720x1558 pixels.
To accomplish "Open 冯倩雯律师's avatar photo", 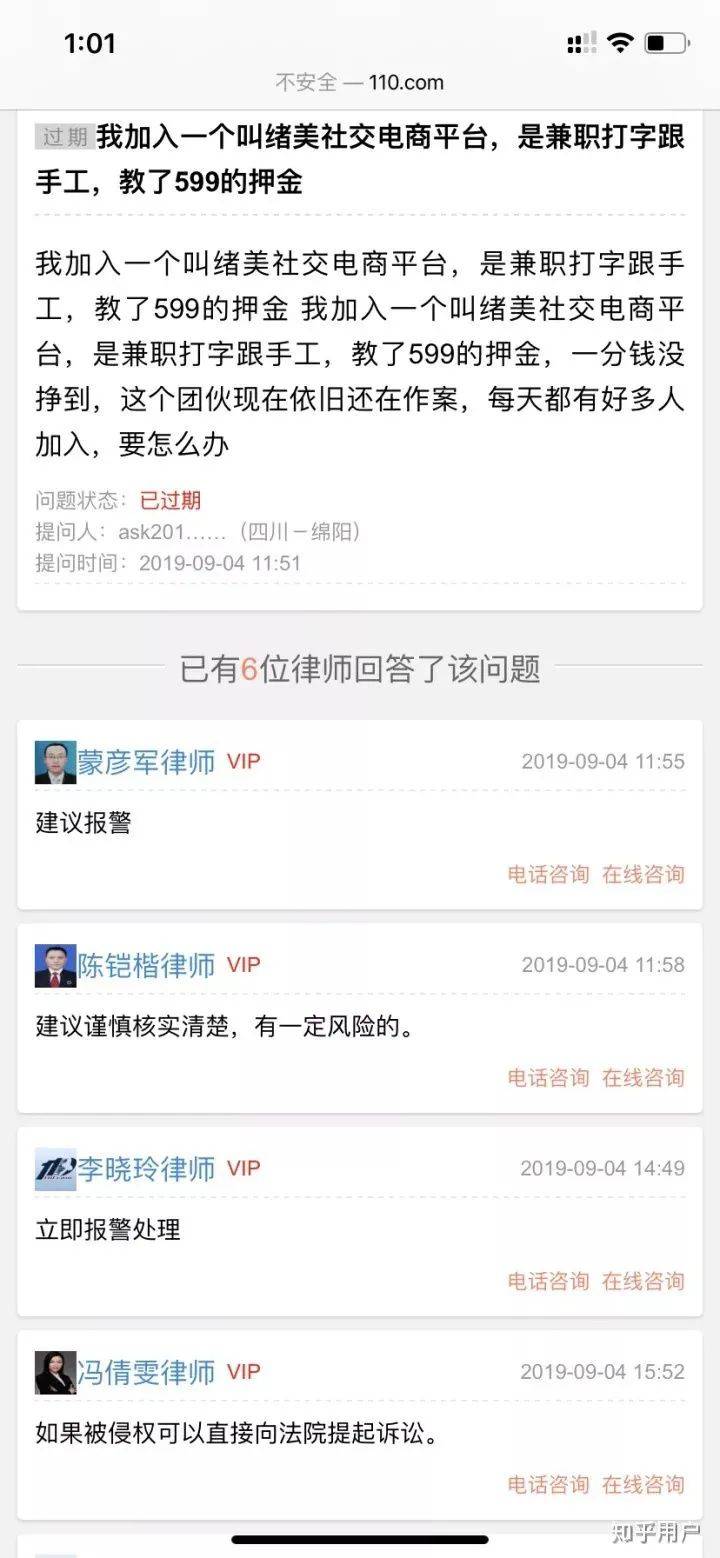I will tap(55, 1372).
